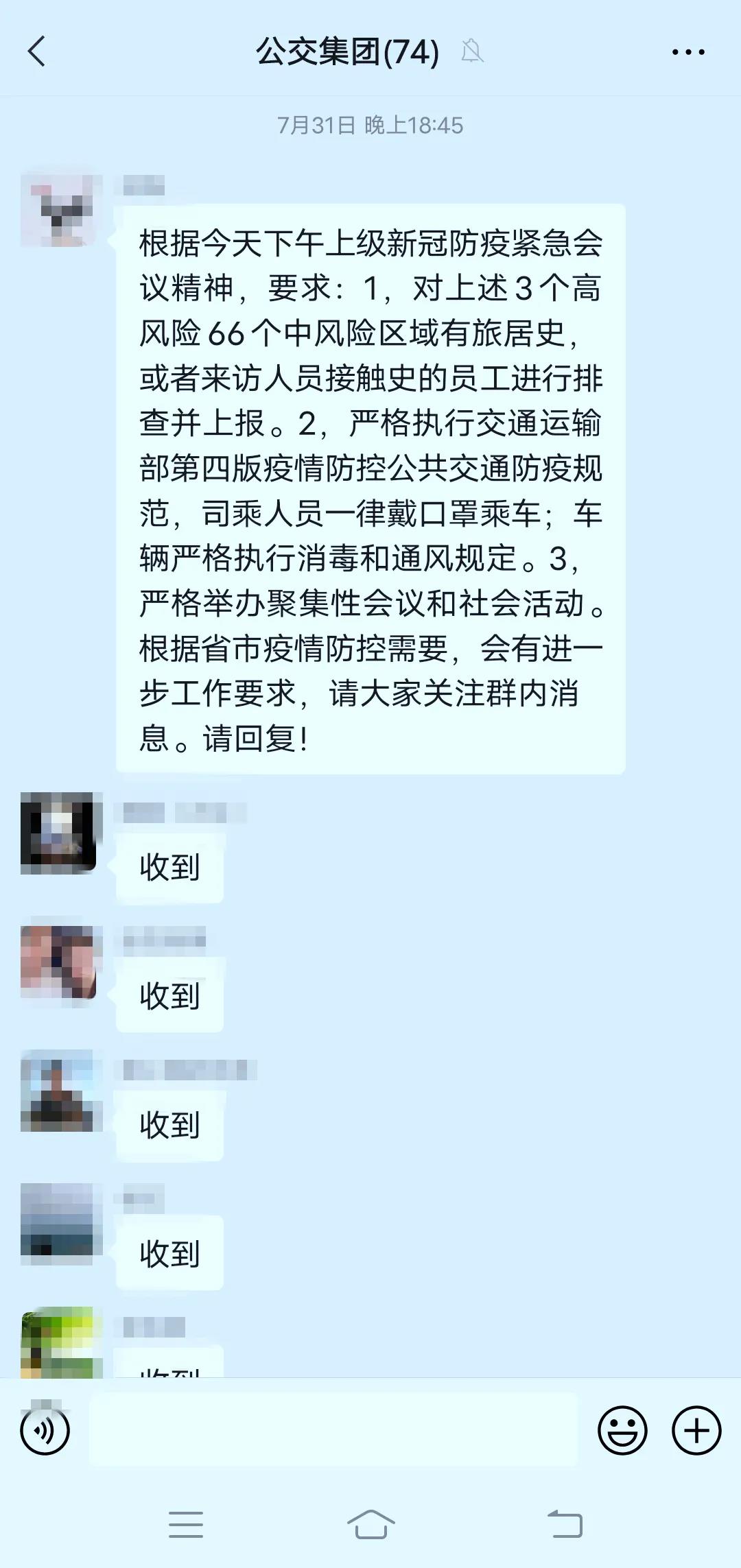Open the three-dot group chat menu
Viewport: 741px width, 1568px height.
point(688,52)
